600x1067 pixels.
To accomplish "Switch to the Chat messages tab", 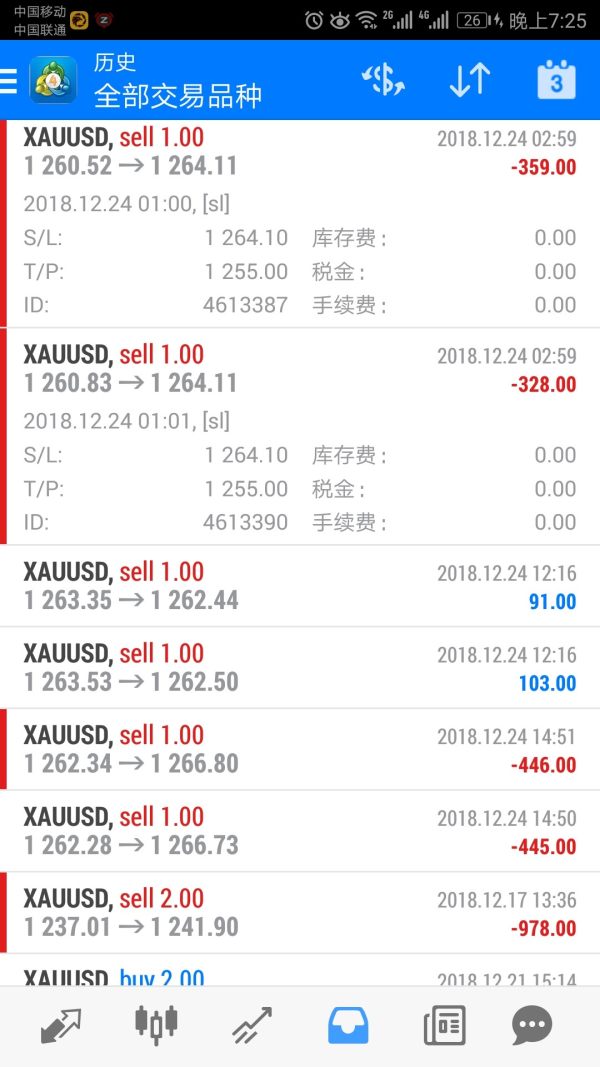I will click(x=531, y=1025).
